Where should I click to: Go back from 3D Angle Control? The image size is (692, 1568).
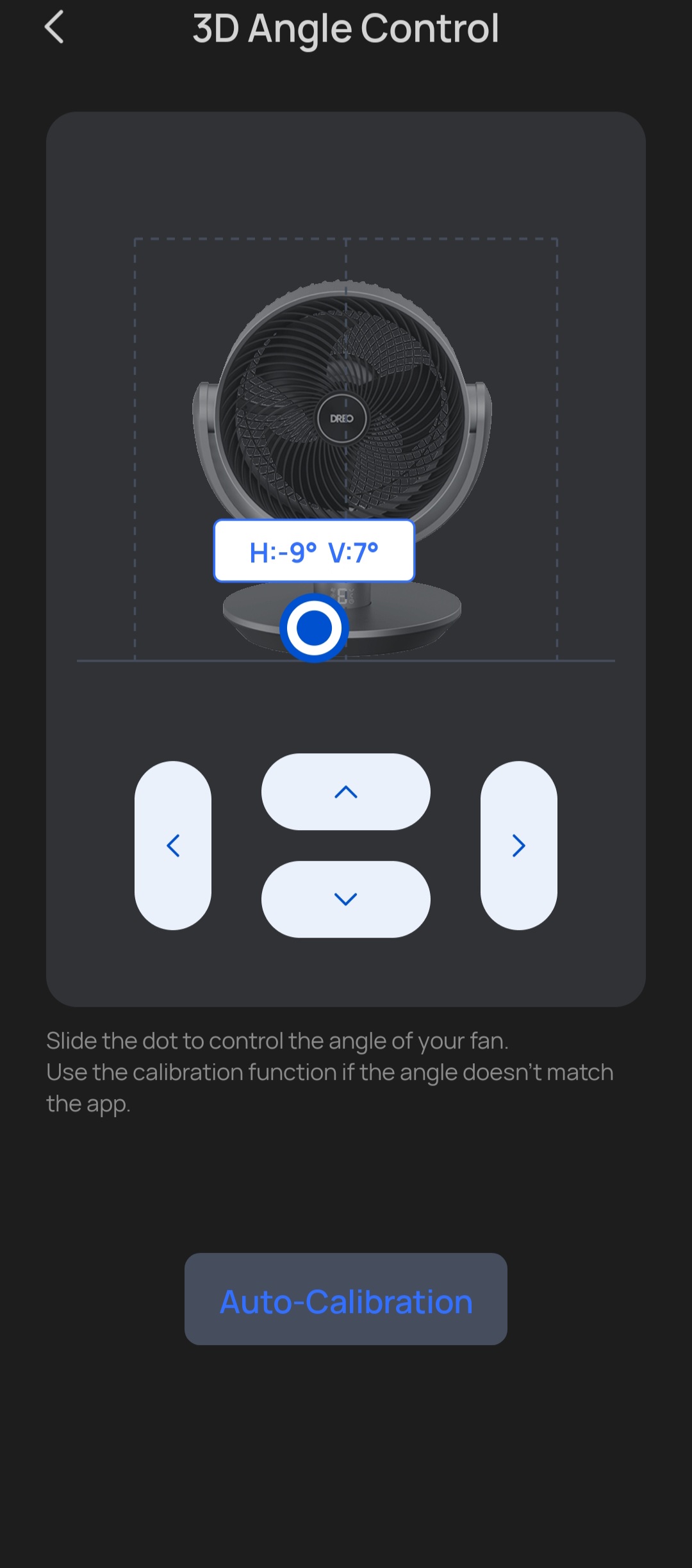pos(54,28)
